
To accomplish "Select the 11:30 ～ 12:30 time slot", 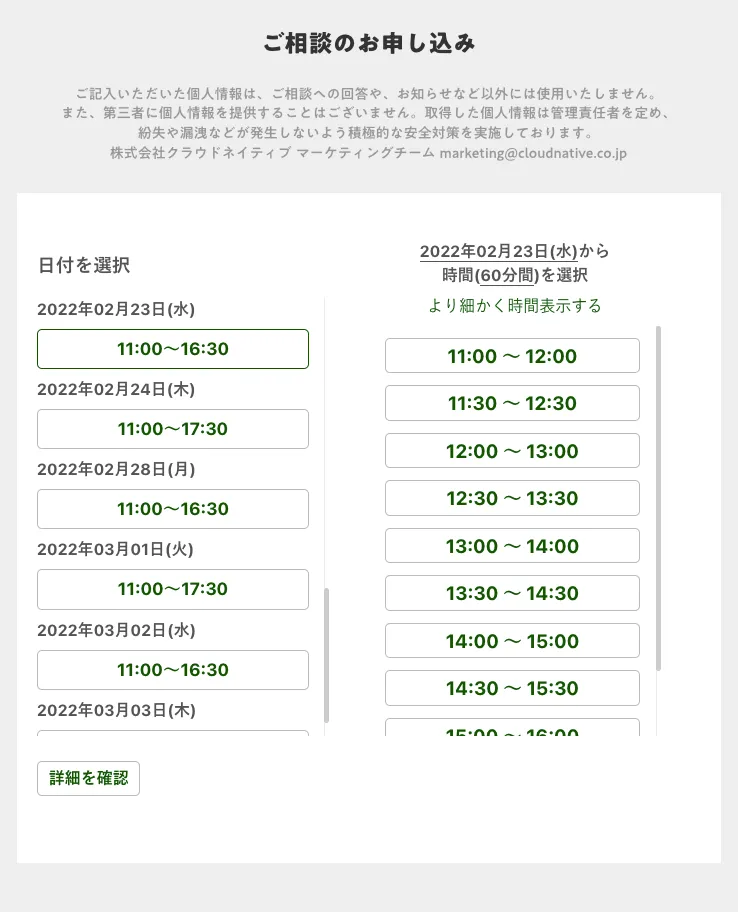I will tap(512, 403).
